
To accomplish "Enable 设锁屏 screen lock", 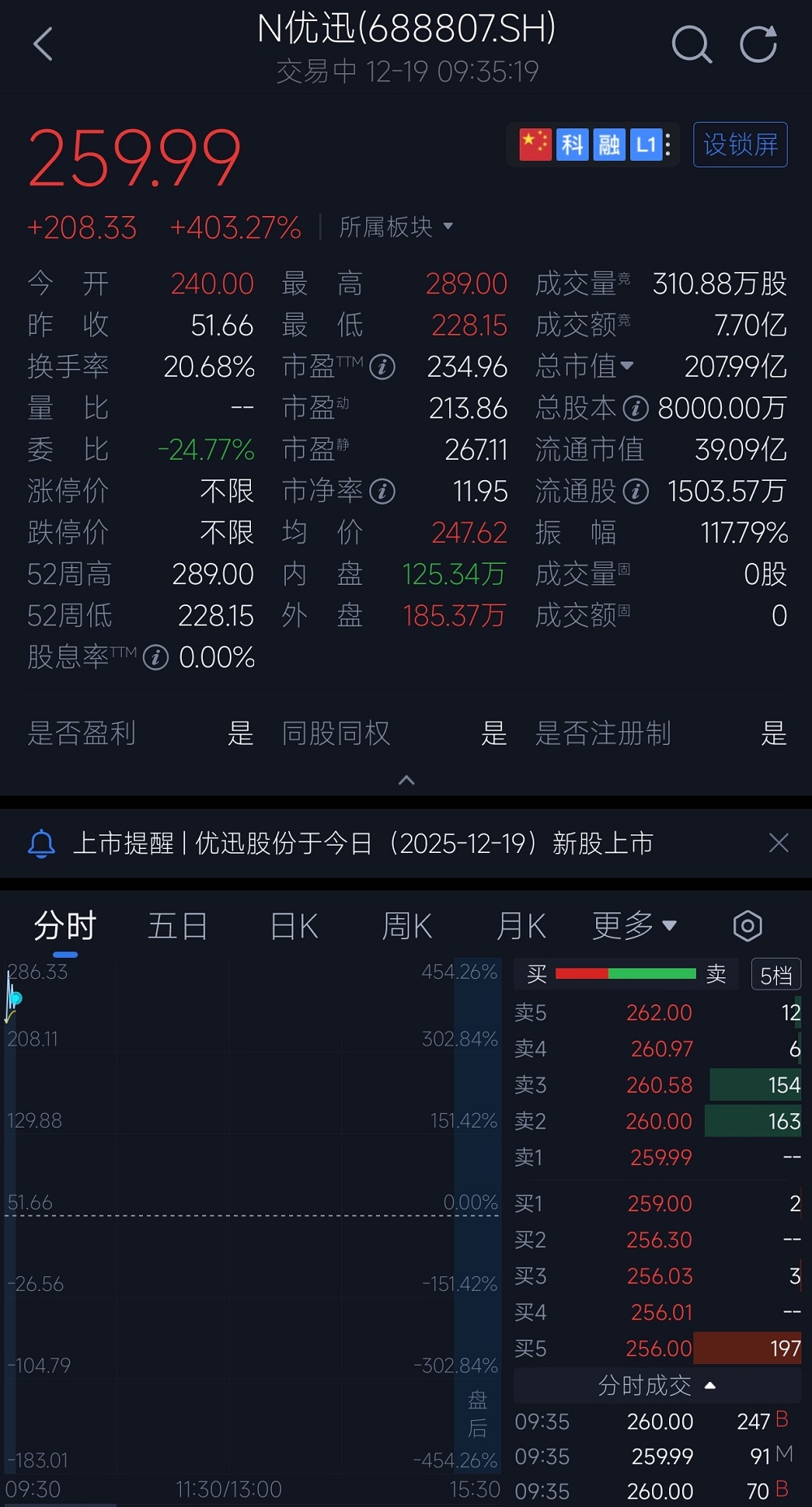I will coord(739,145).
